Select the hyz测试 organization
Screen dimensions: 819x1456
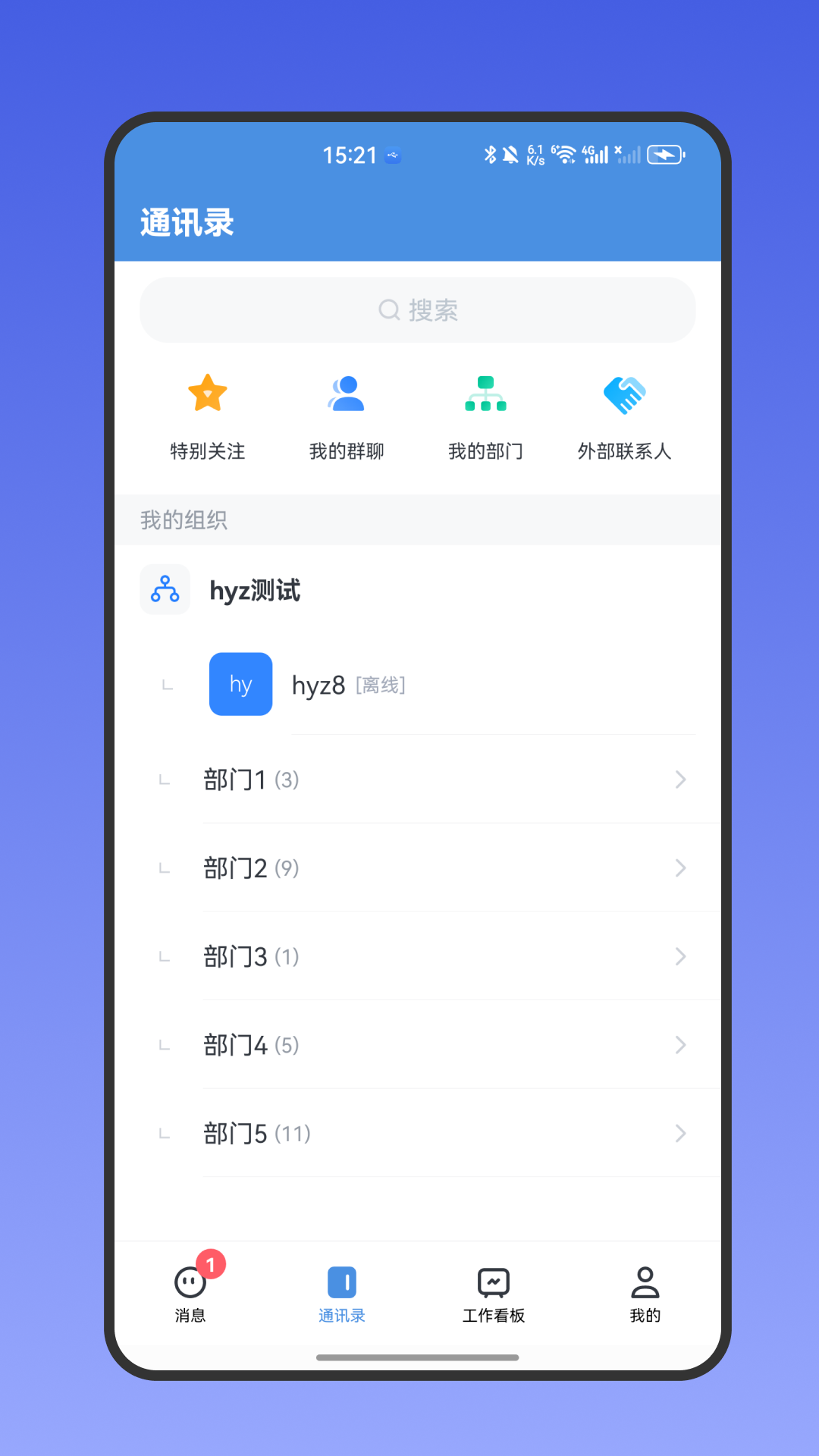click(x=417, y=590)
